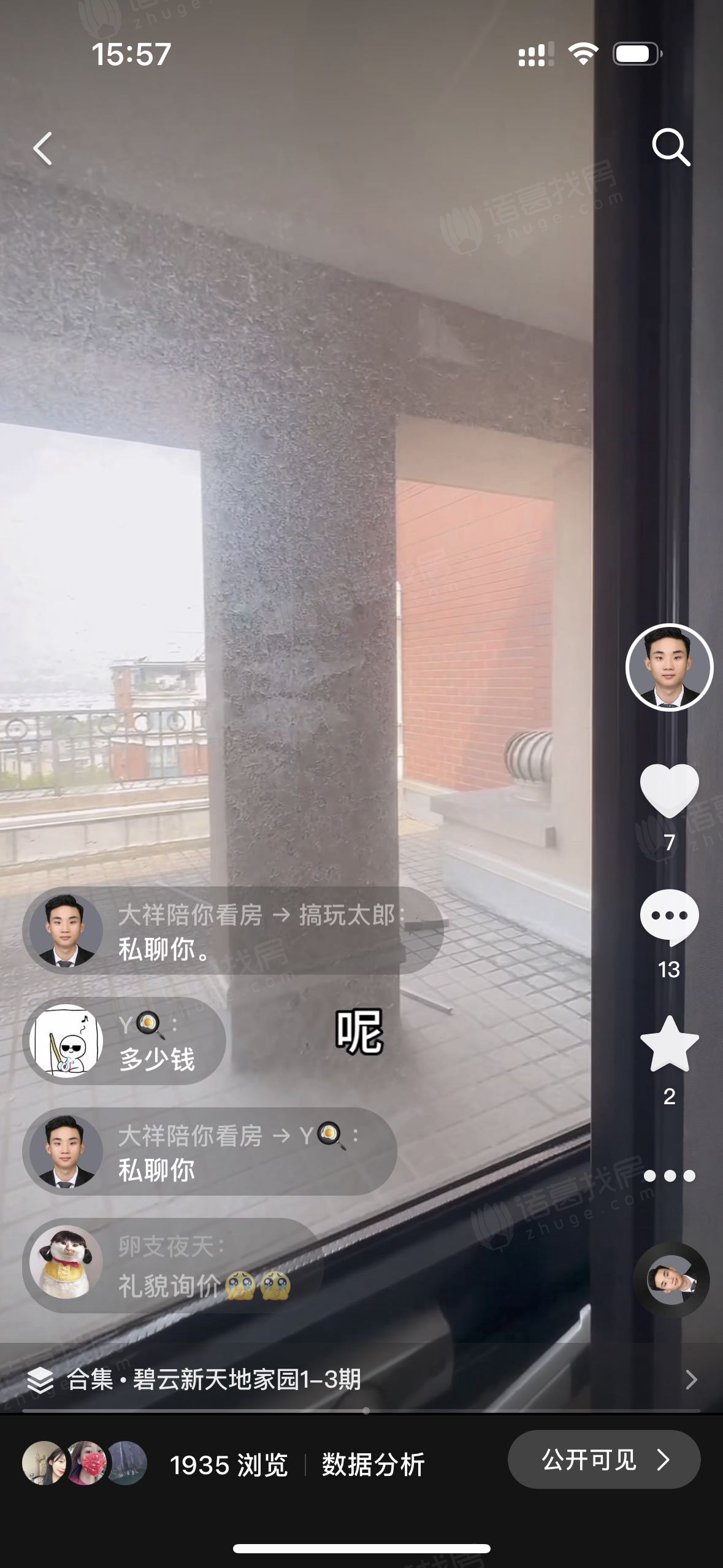Open the creator's profile avatar
This screenshot has width=723, height=1568.
pos(669,667)
